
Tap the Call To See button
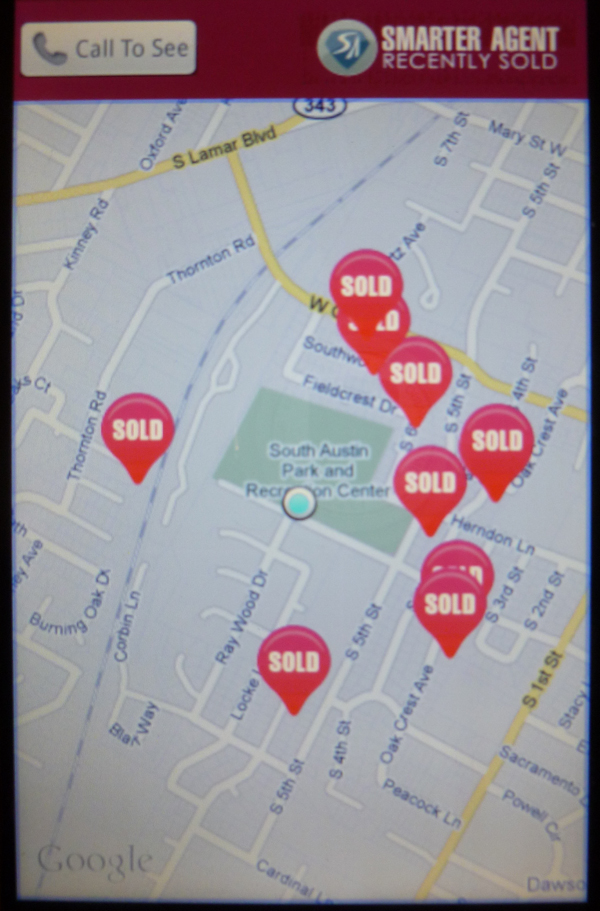pos(108,48)
